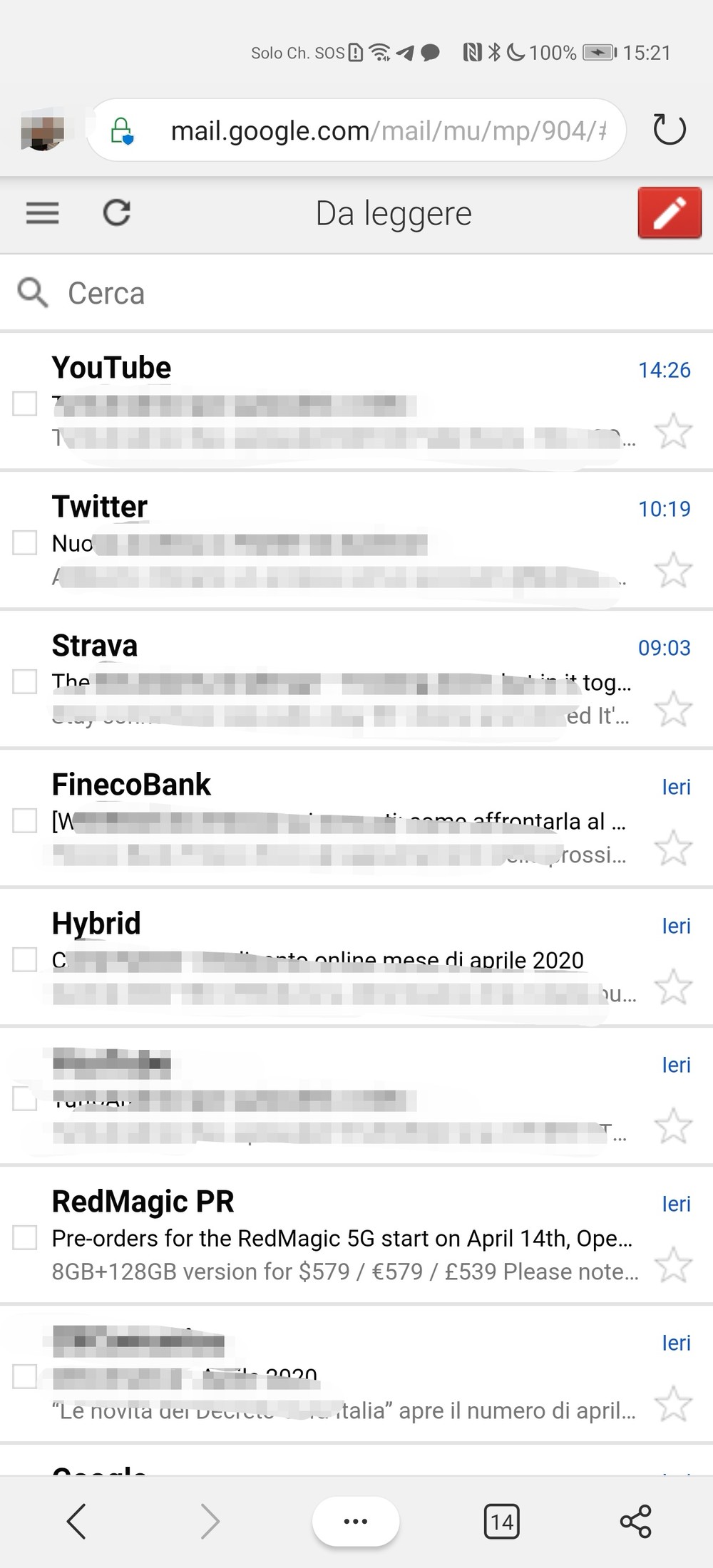Refresh the Da leggere inbox list
This screenshot has width=713, height=1568.
tap(117, 212)
